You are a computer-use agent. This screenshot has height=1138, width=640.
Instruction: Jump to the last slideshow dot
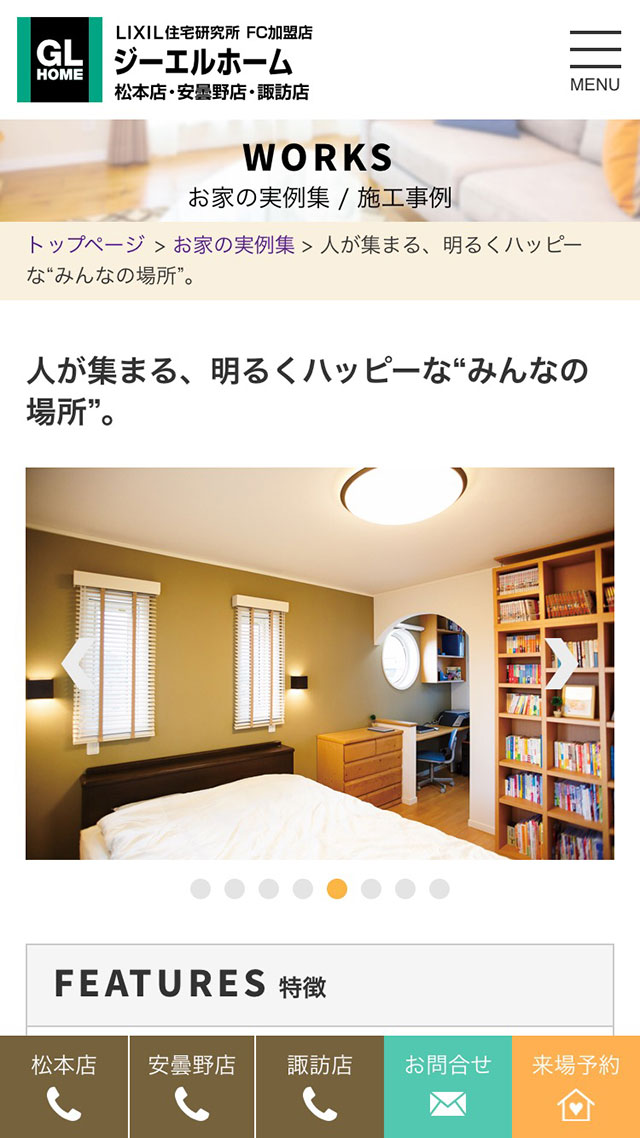pyautogui.click(x=439, y=889)
